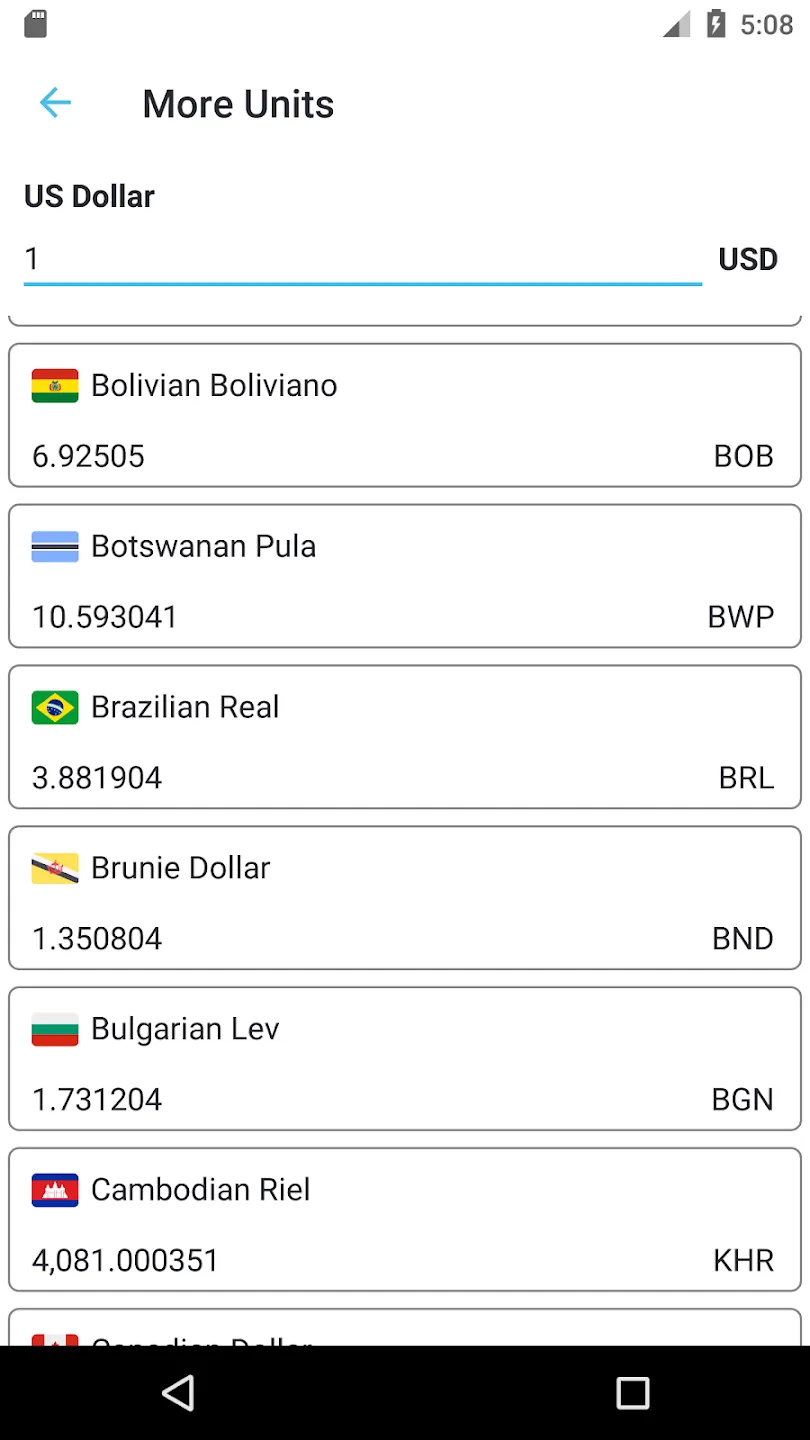Go back using the blue arrow
The width and height of the screenshot is (810, 1440).
[x=55, y=103]
